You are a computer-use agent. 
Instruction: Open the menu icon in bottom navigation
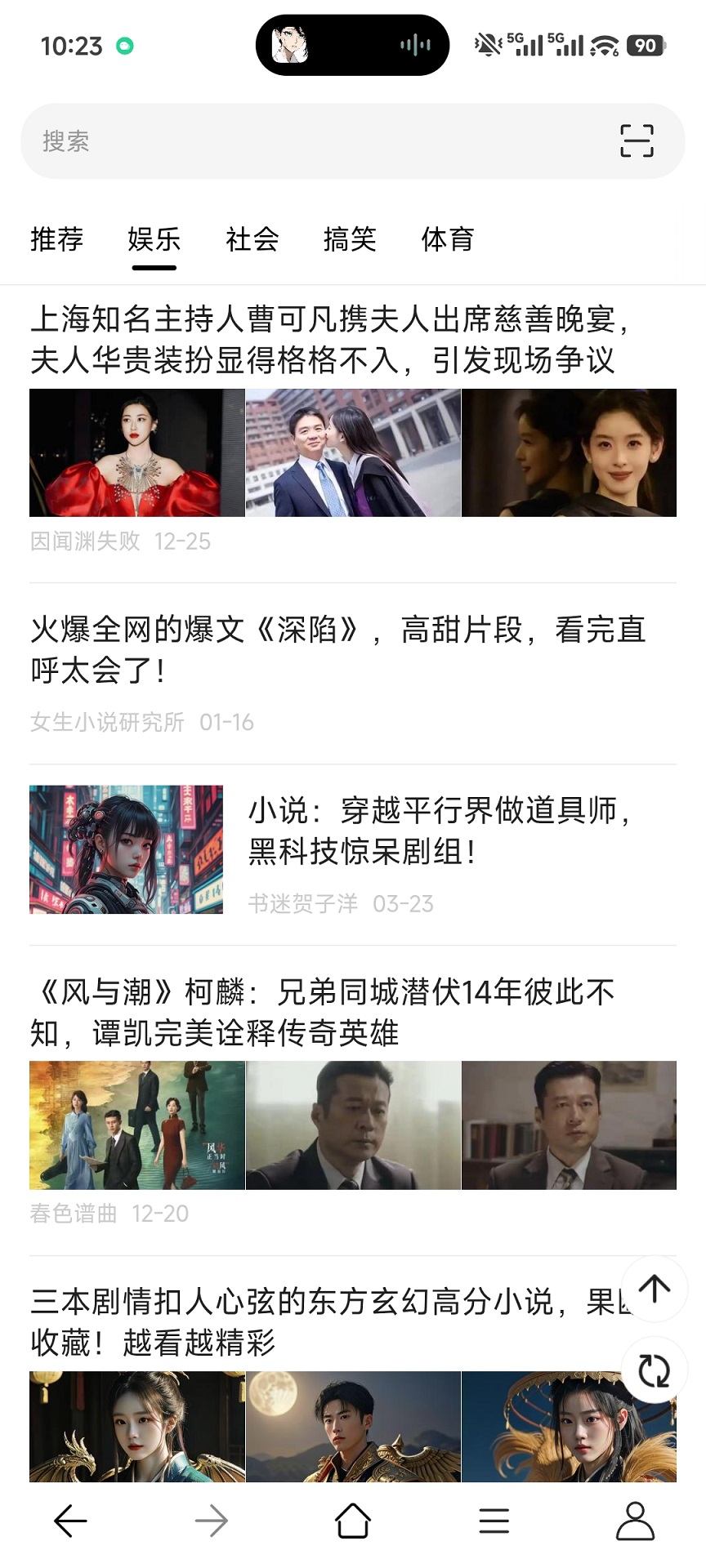coord(494,1520)
